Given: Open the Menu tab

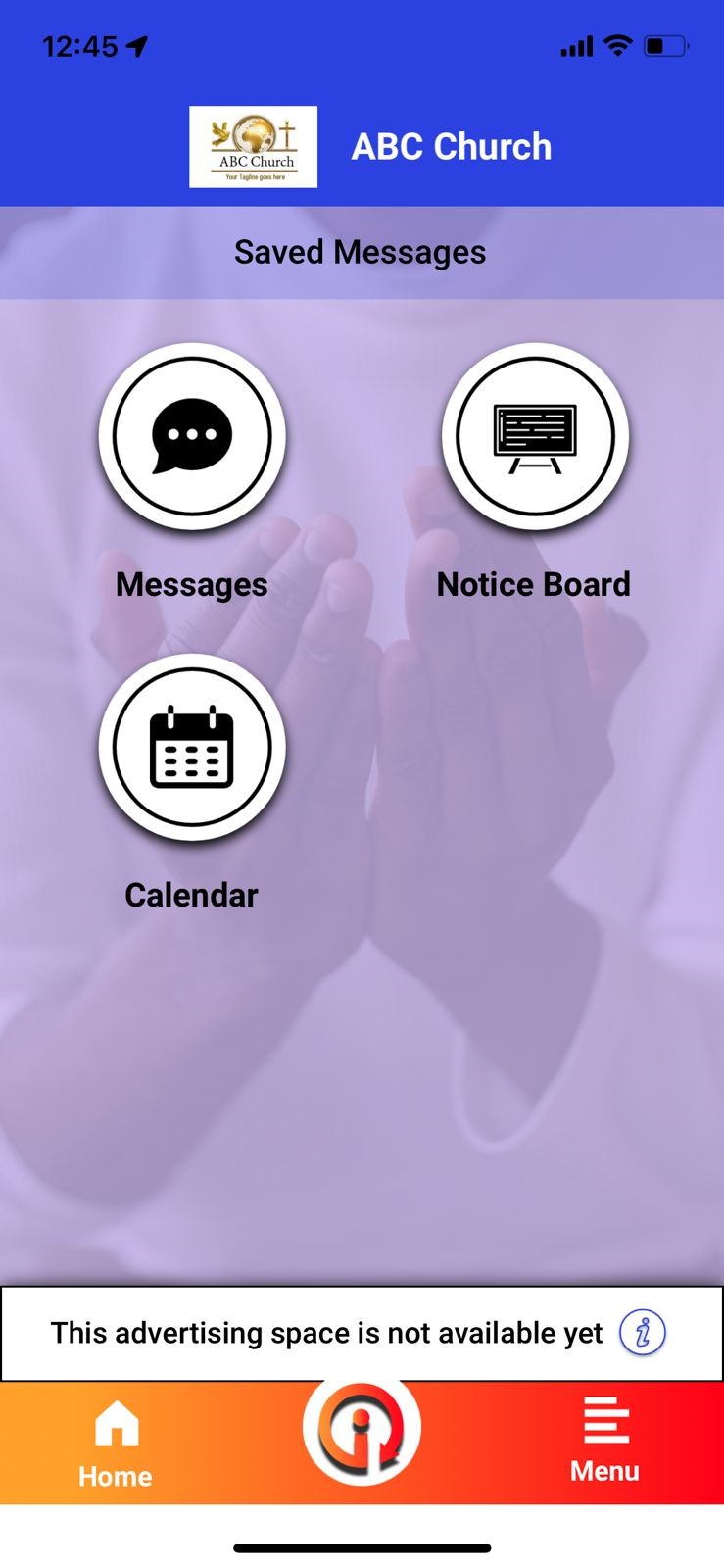Looking at the screenshot, I should tap(605, 1441).
